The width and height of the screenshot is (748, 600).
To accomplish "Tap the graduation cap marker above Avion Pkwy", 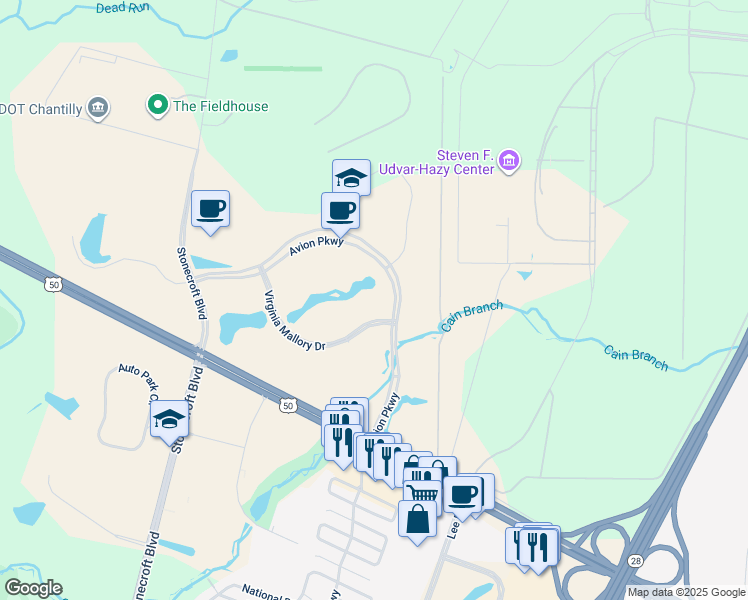I will pos(352,177).
